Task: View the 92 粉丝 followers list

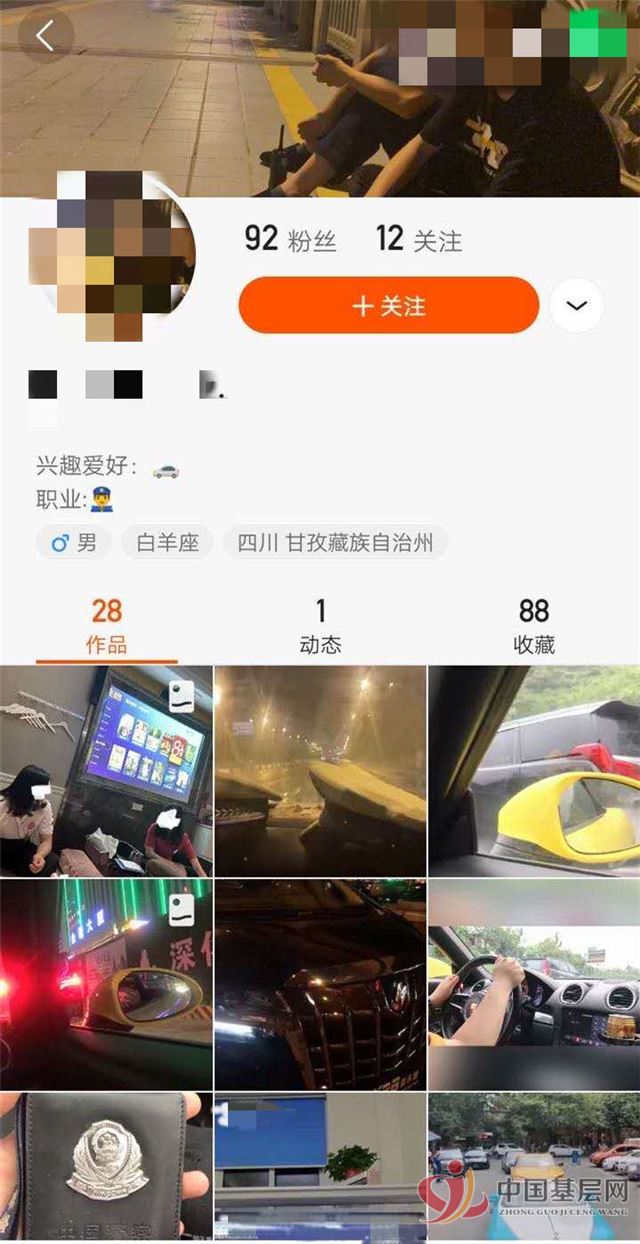Action: point(290,240)
